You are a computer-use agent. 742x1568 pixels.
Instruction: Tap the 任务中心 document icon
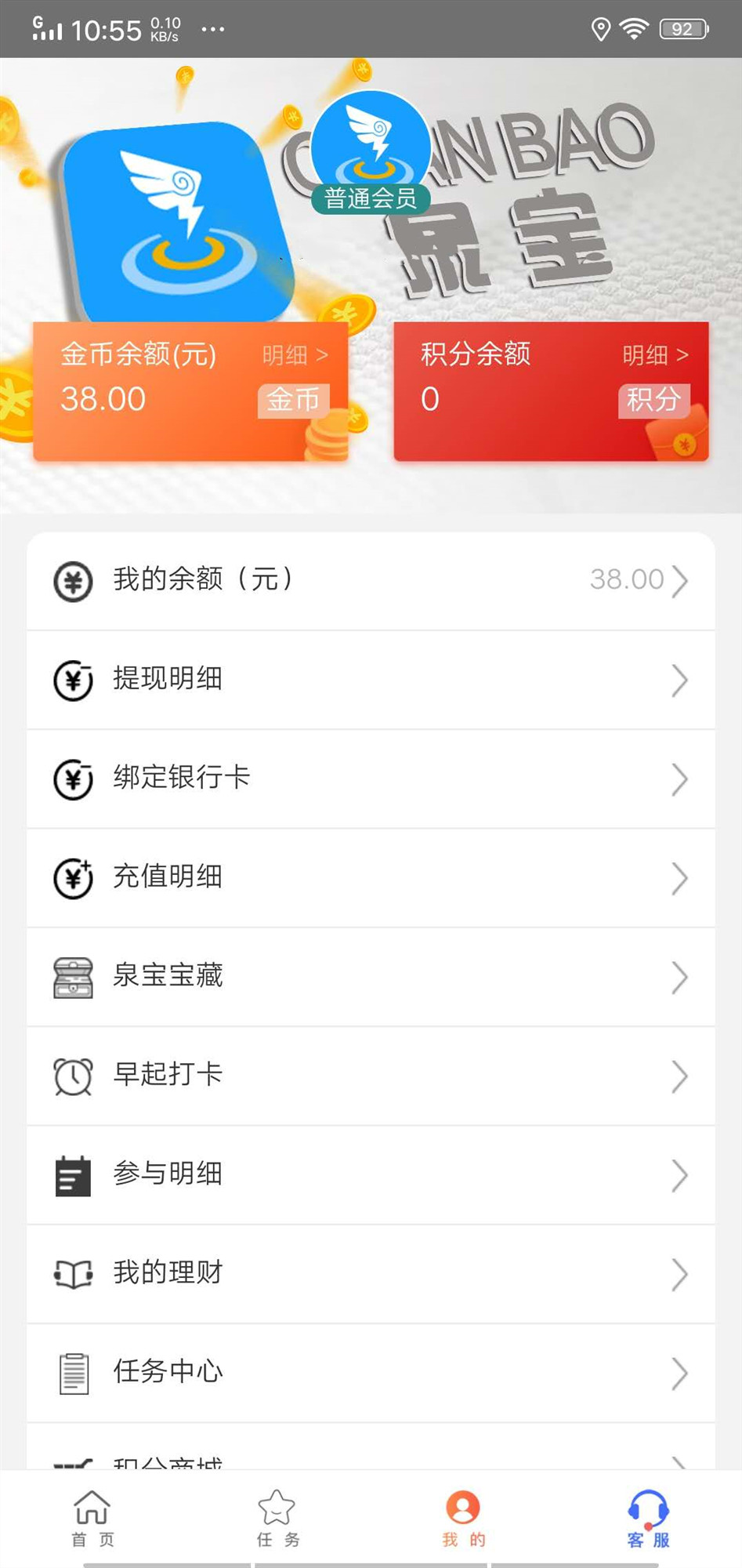click(x=72, y=1371)
